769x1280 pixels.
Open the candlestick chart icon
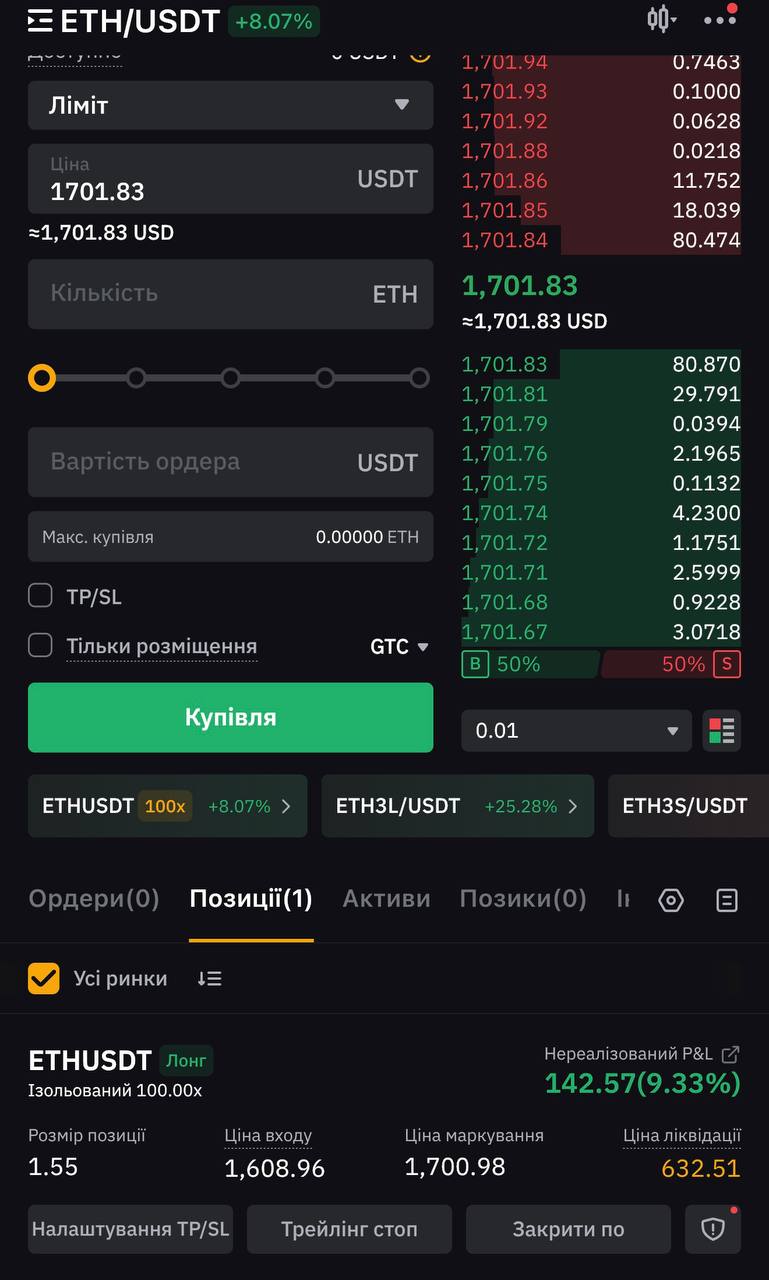660,19
